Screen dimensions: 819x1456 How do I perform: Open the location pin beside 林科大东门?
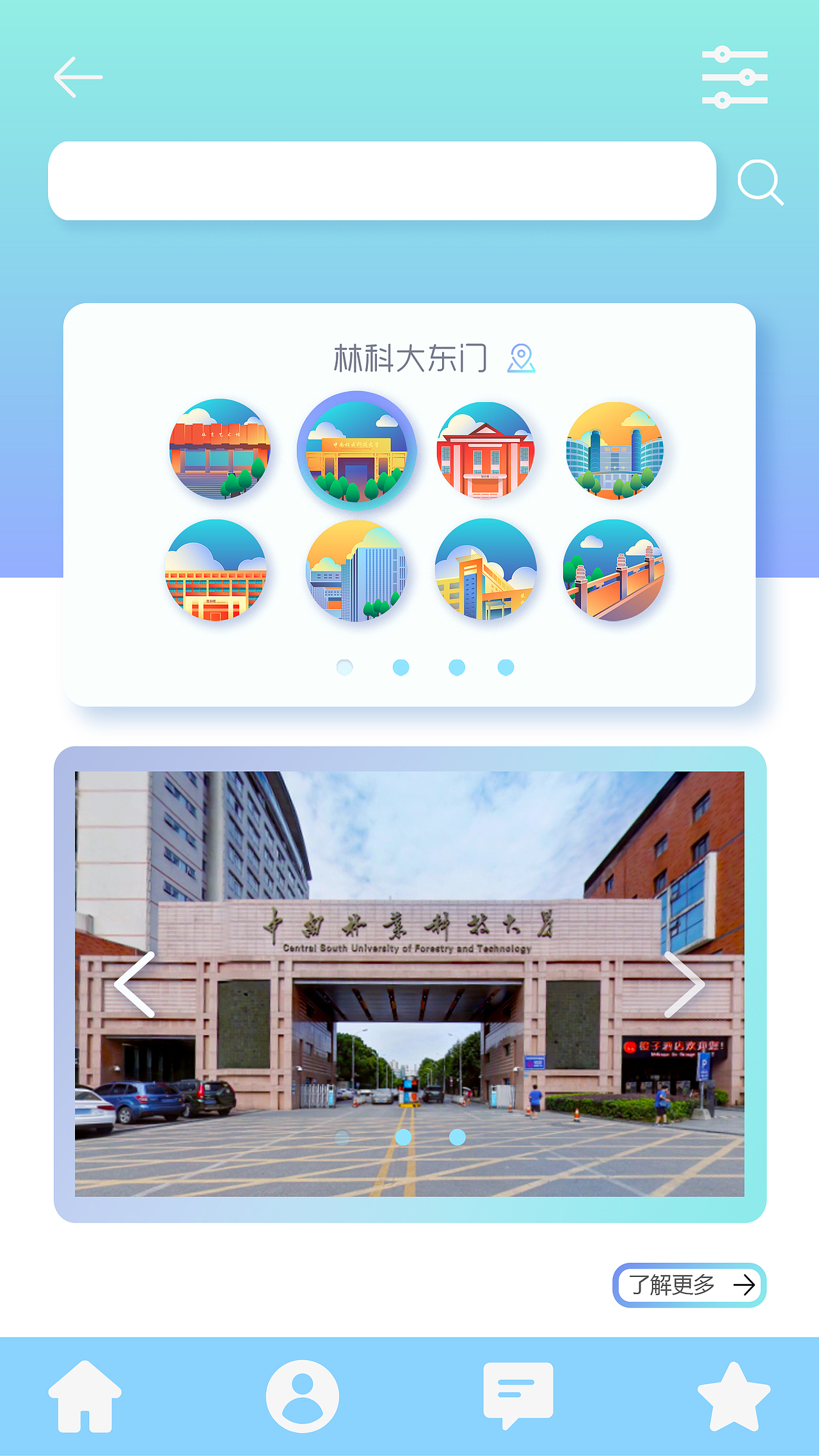click(521, 358)
